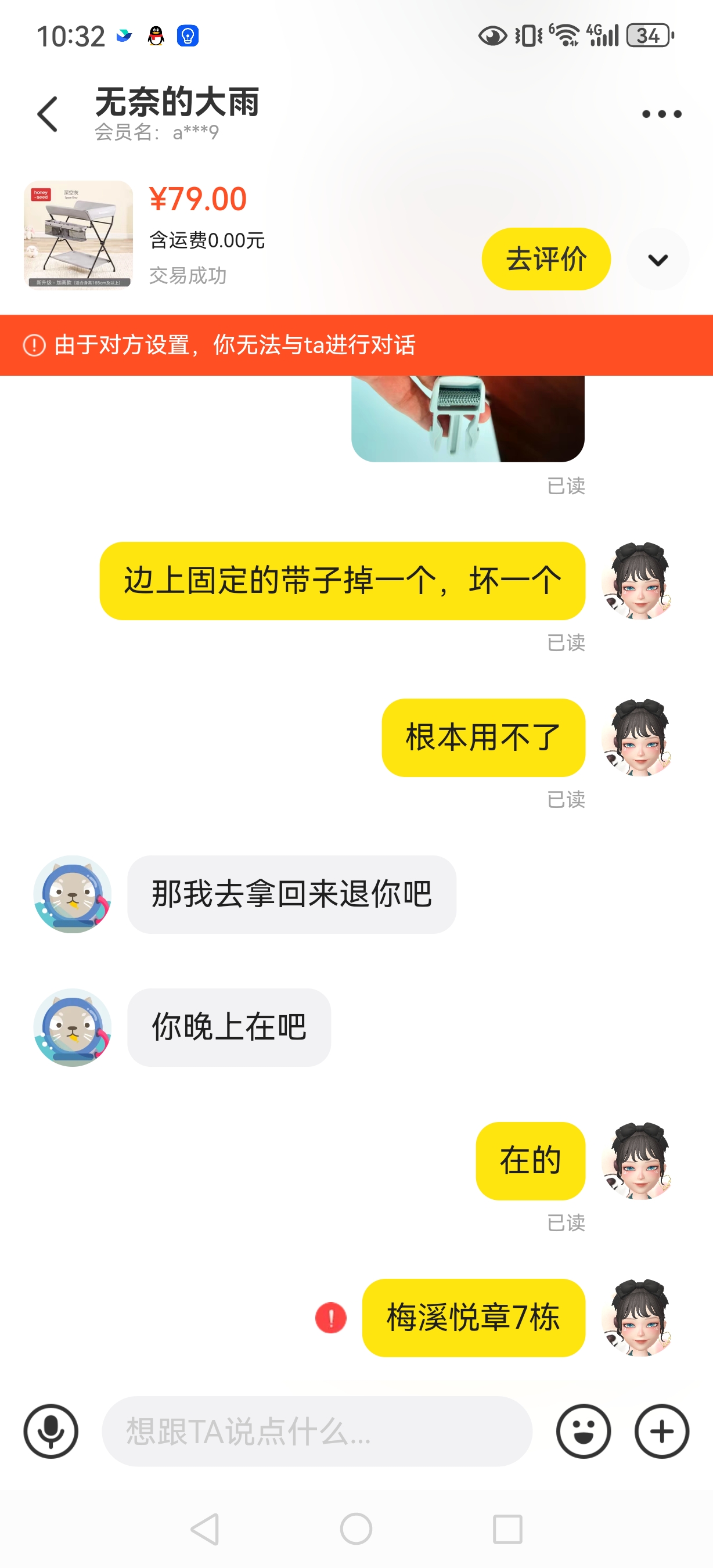This screenshot has height=1568, width=713.
Task: Open the seller's cat avatar by 你晚上在吧
Action: (73, 1027)
